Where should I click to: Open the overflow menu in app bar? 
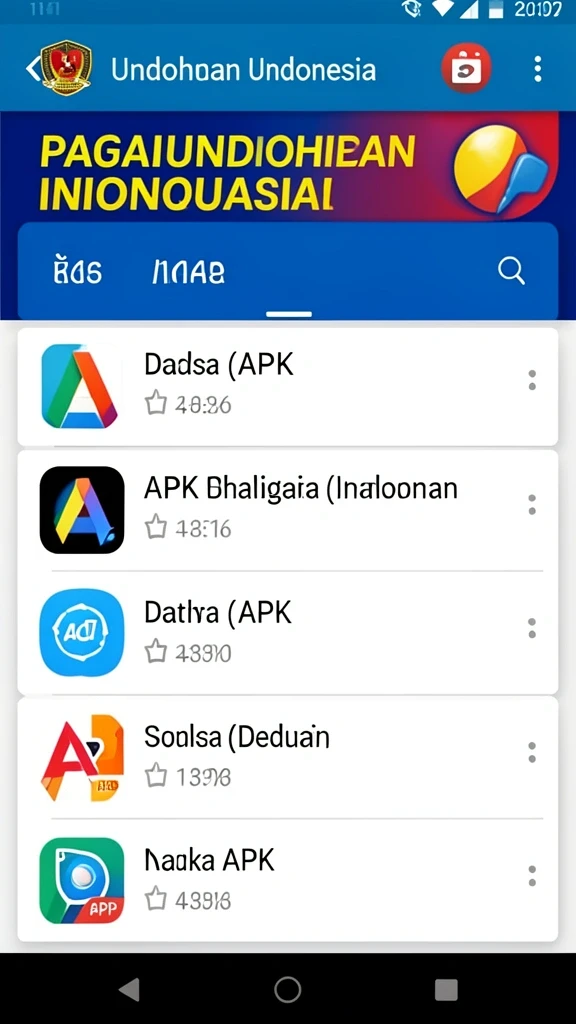coord(537,69)
